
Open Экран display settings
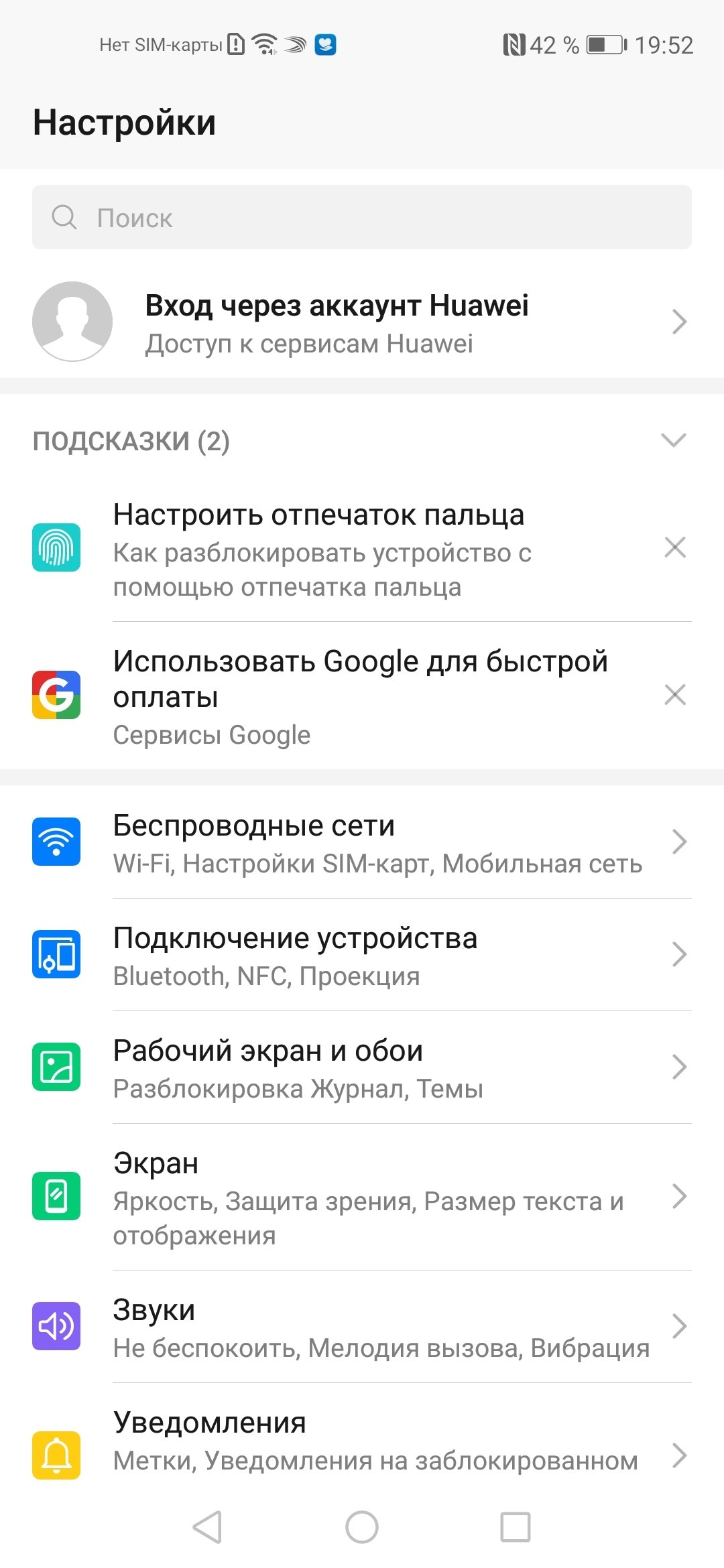pos(362,1197)
